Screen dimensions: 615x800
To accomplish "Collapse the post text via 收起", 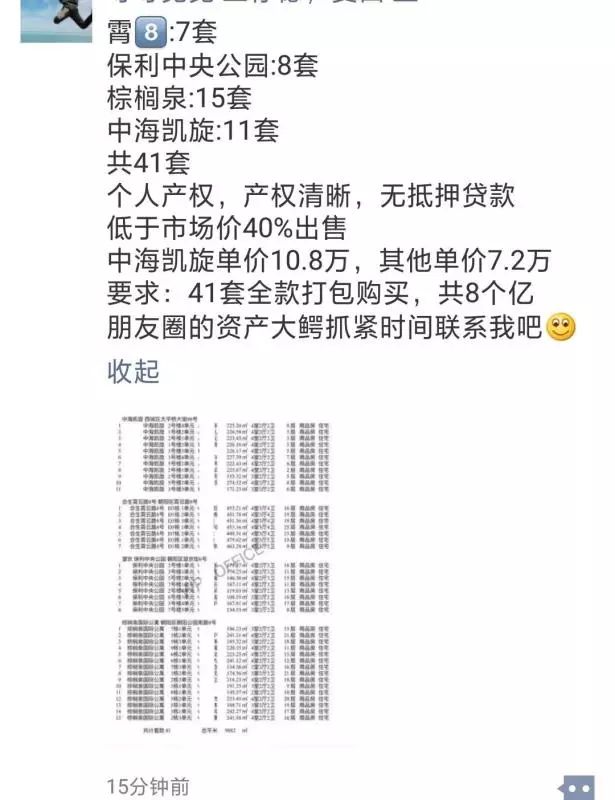I will (133, 372).
